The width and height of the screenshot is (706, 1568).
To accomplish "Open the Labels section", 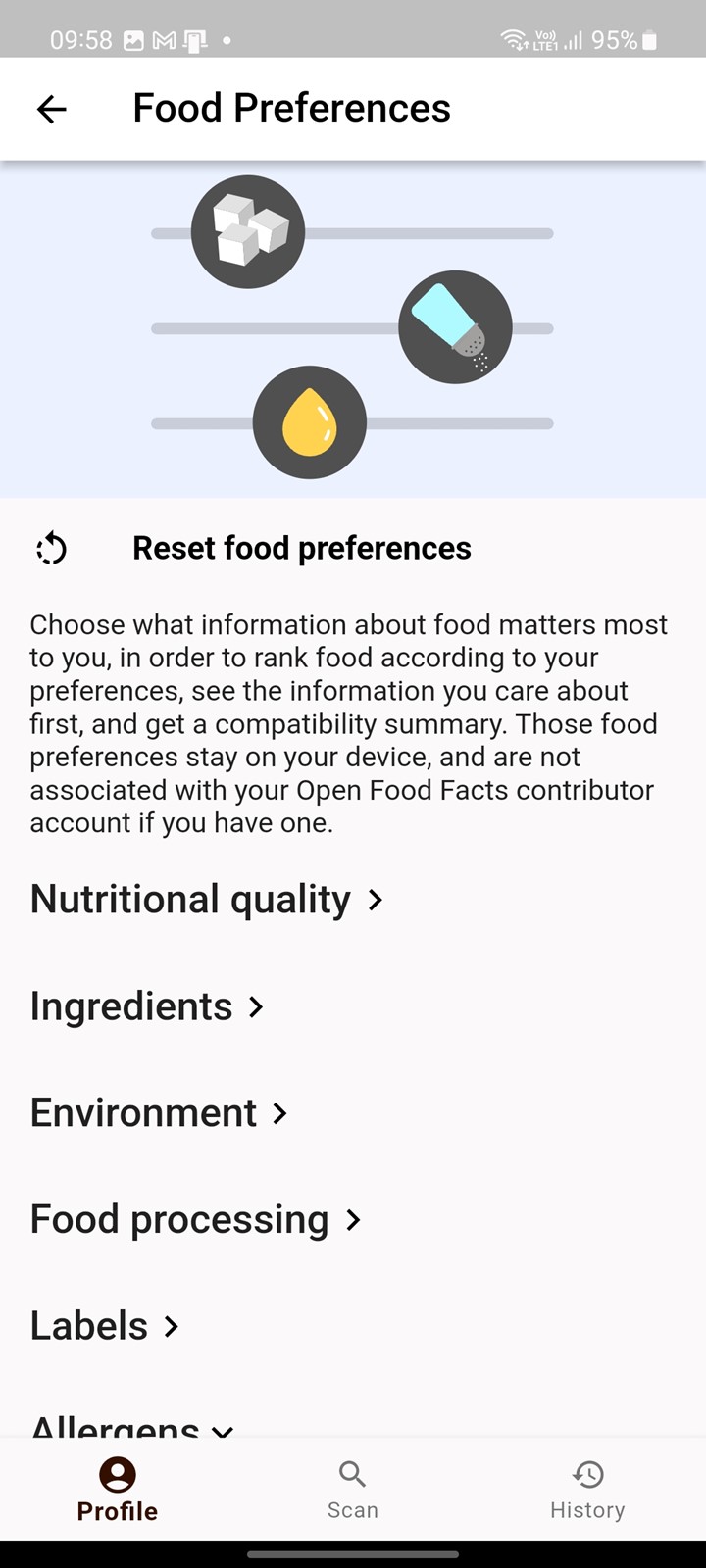I will [105, 1326].
